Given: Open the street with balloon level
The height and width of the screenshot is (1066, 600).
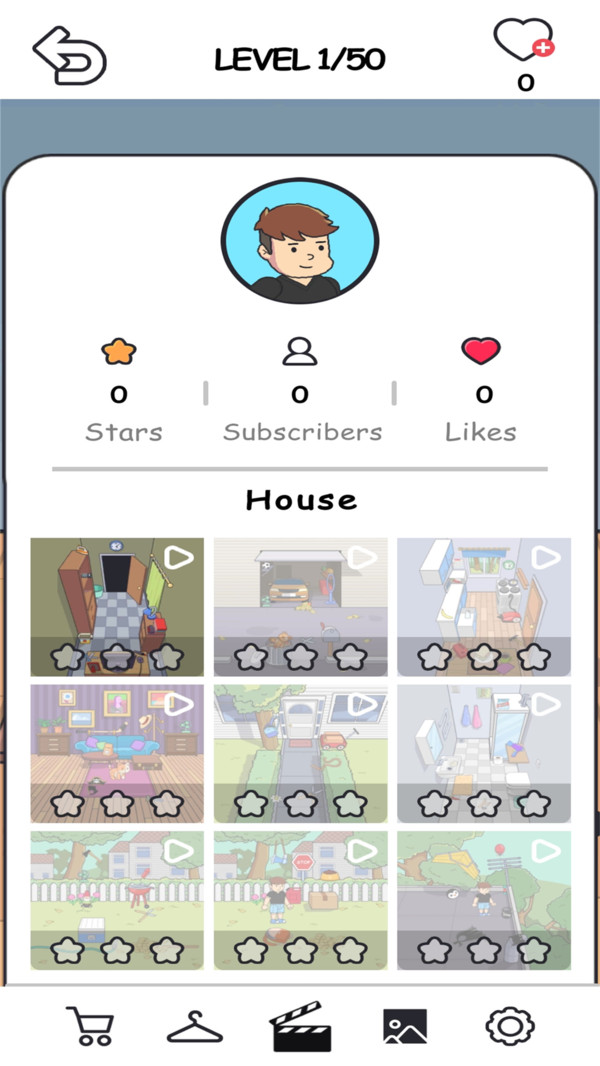Looking at the screenshot, I should point(484,900).
